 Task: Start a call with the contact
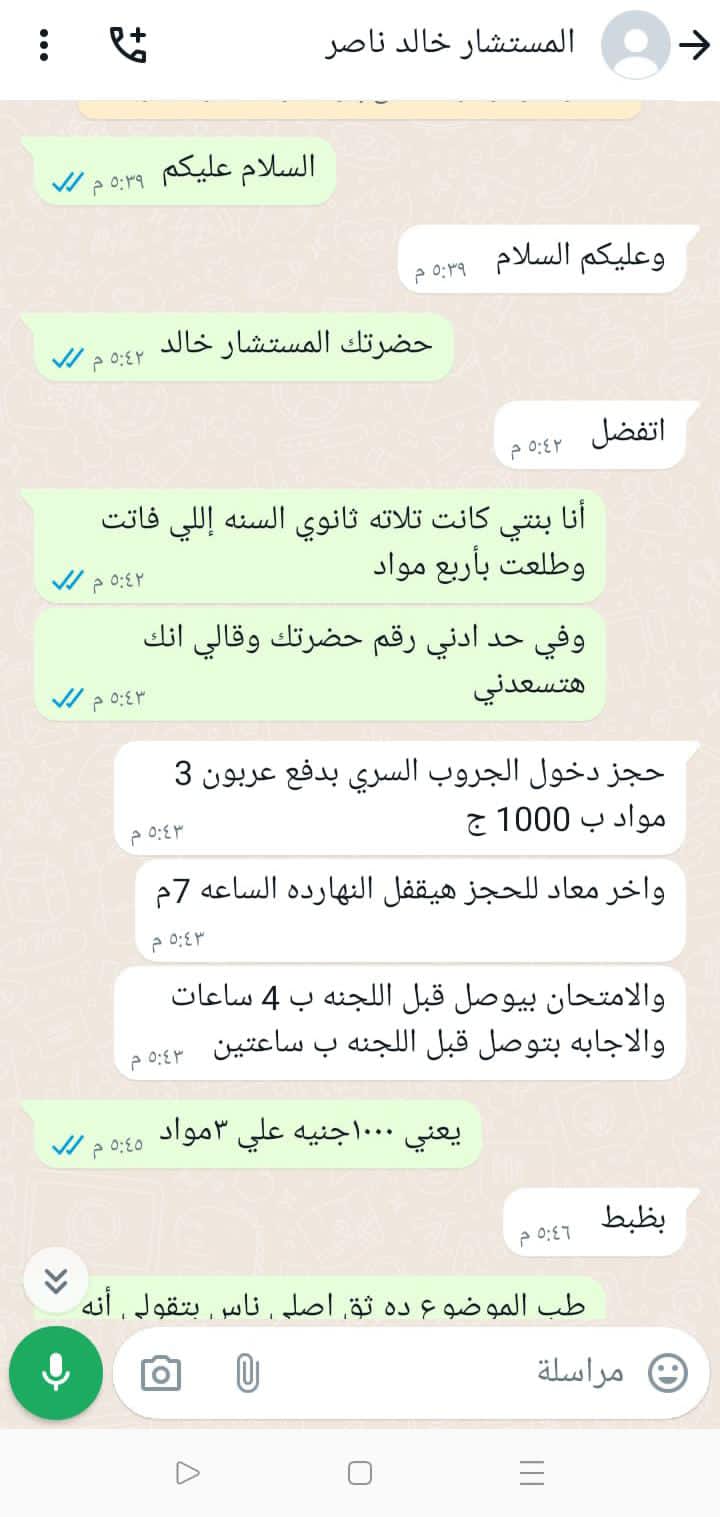click(x=128, y=44)
